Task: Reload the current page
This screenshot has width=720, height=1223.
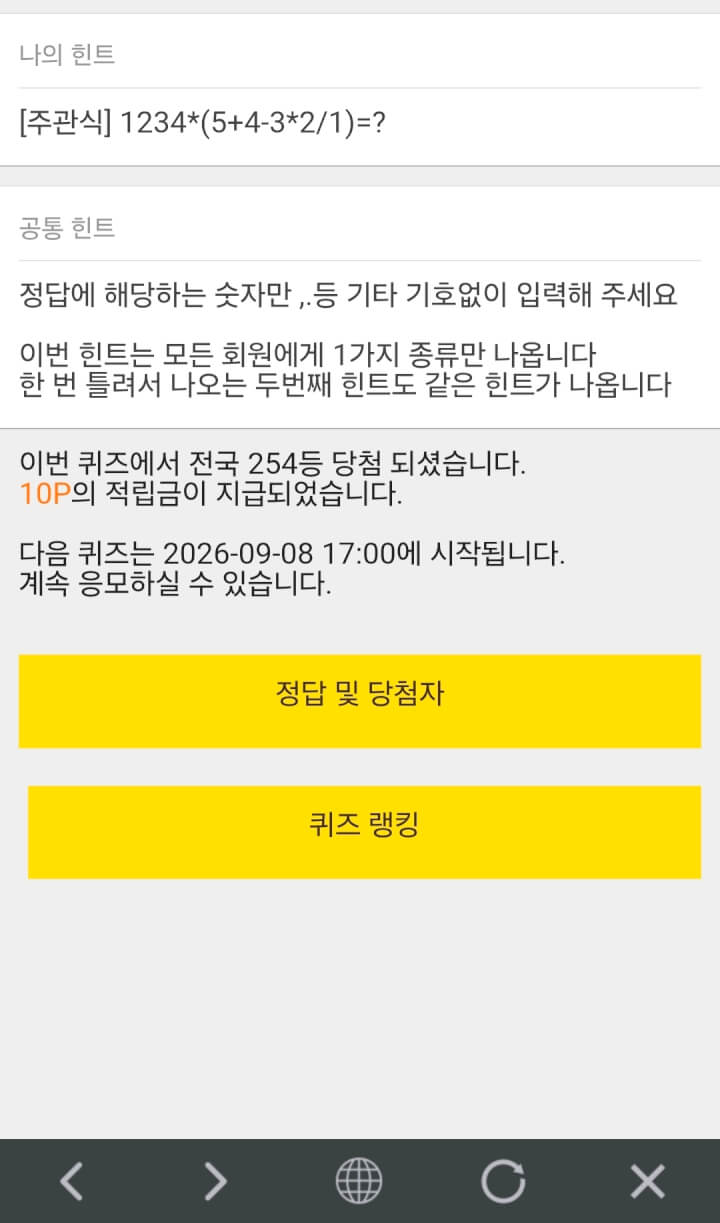Action: pyautogui.click(x=503, y=1182)
